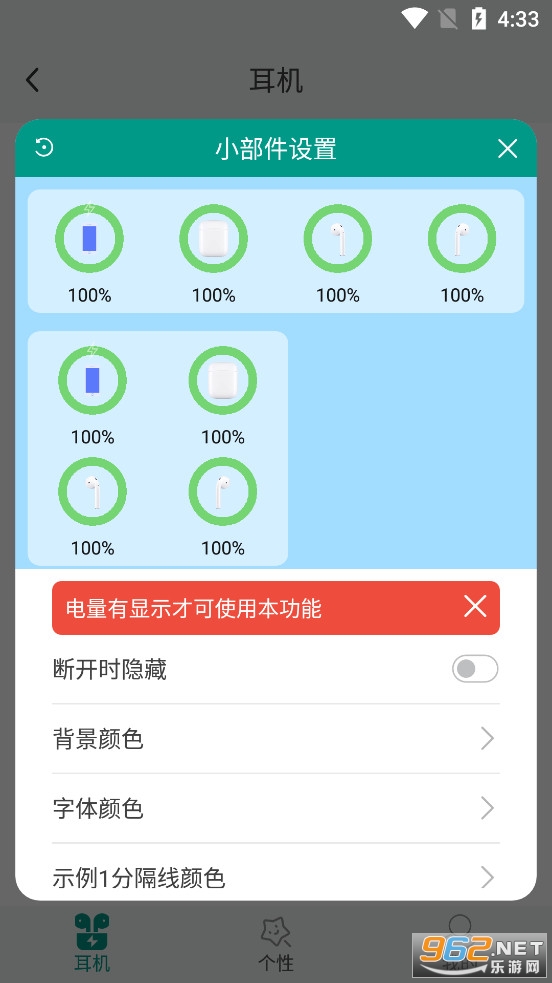Screen dimensions: 552x983
Task: Tap the reset icon in dialog header
Action: click(x=44, y=148)
